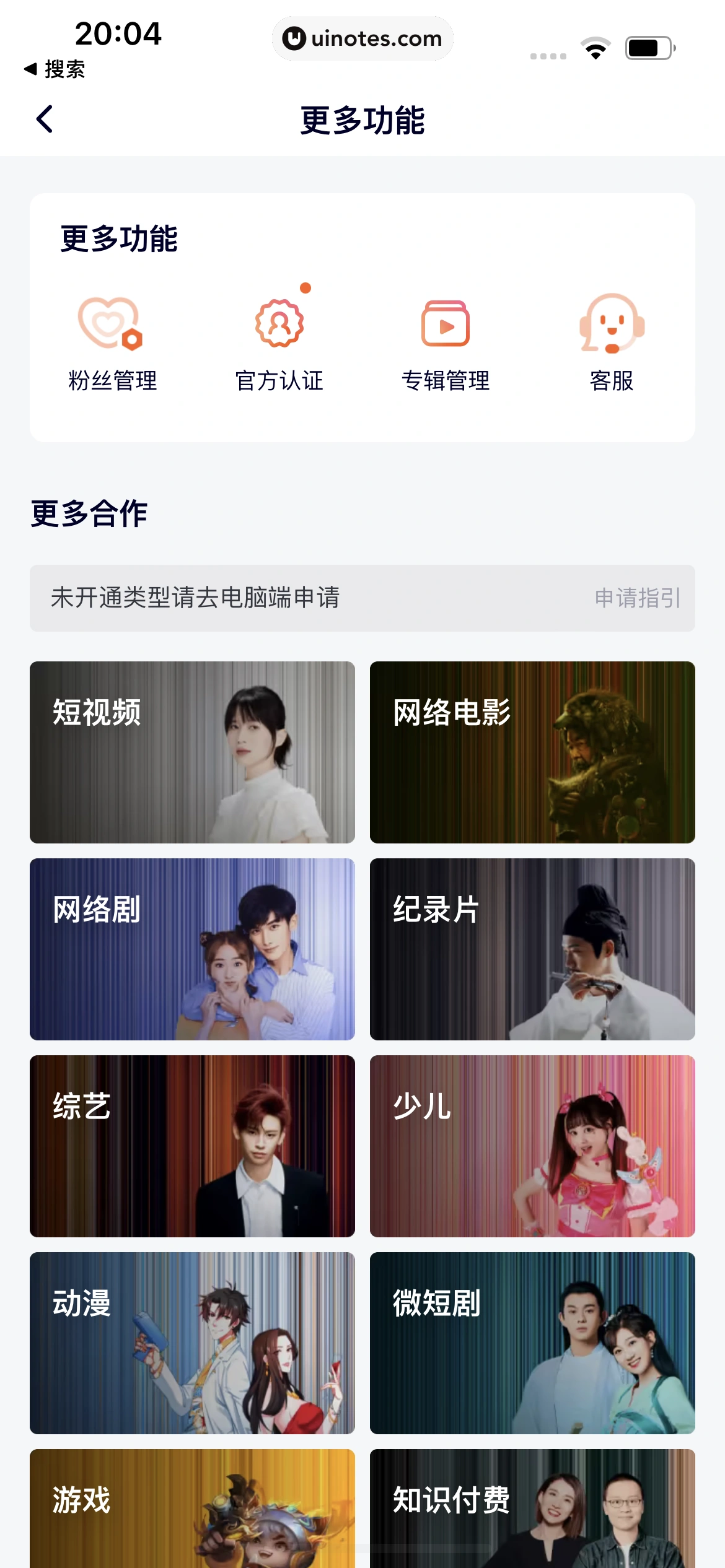Select the 网络电影 cooperation card
The width and height of the screenshot is (725, 1568).
[x=532, y=752]
